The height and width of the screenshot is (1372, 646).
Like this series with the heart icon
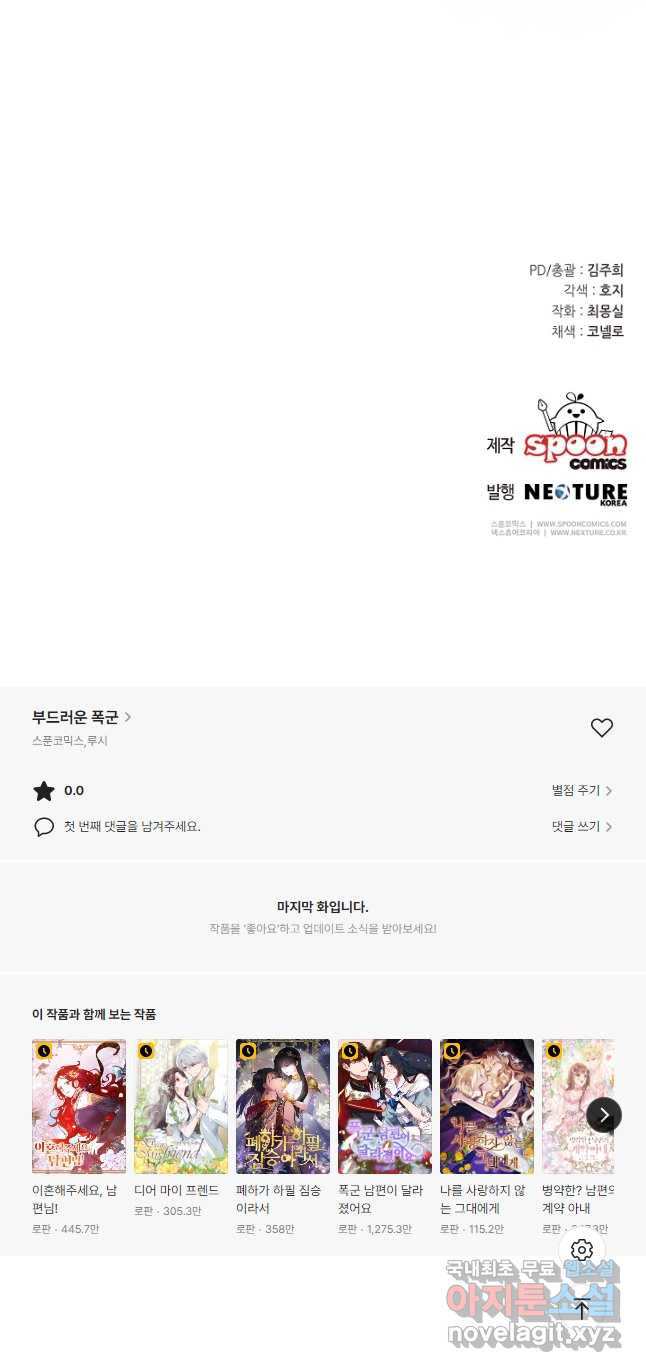[x=601, y=728]
